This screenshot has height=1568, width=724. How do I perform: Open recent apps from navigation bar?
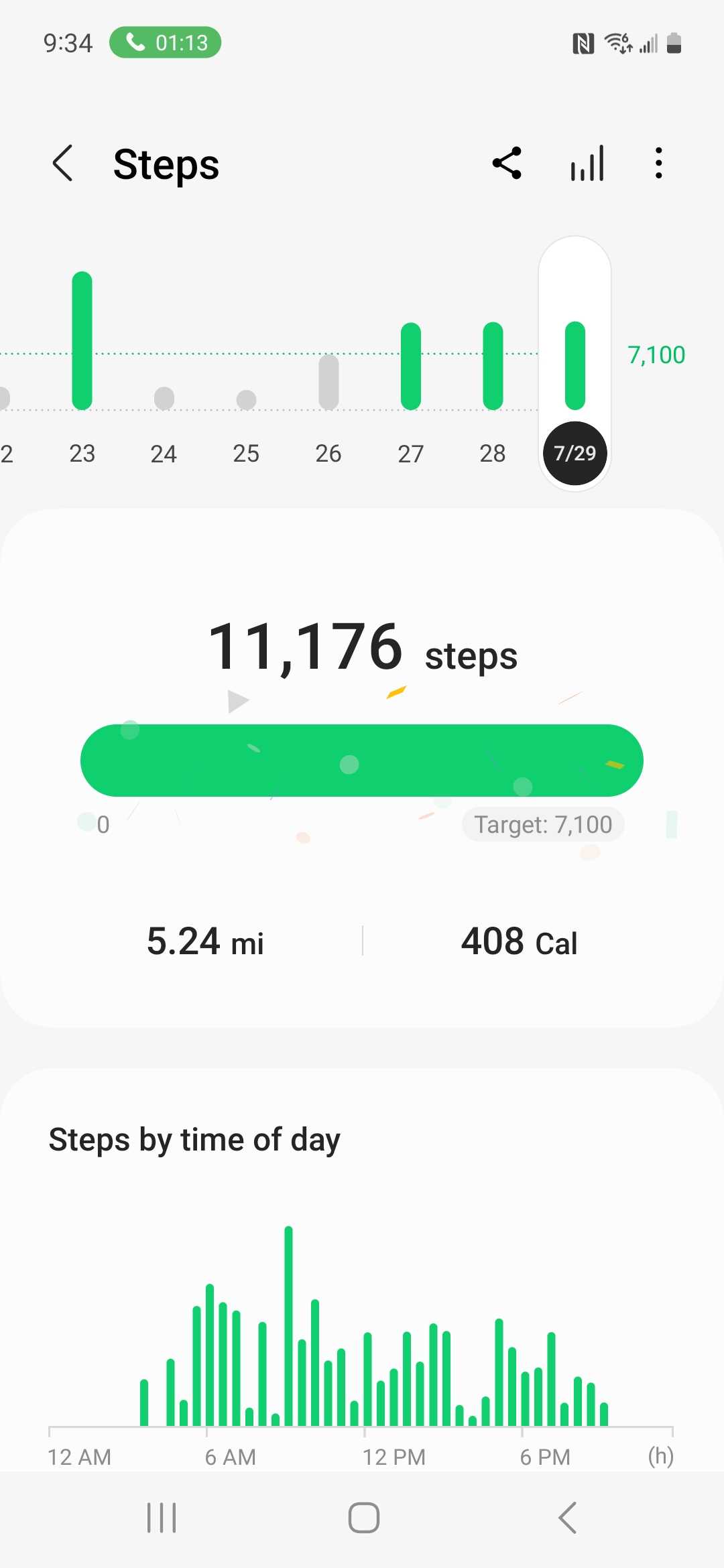click(x=162, y=1518)
